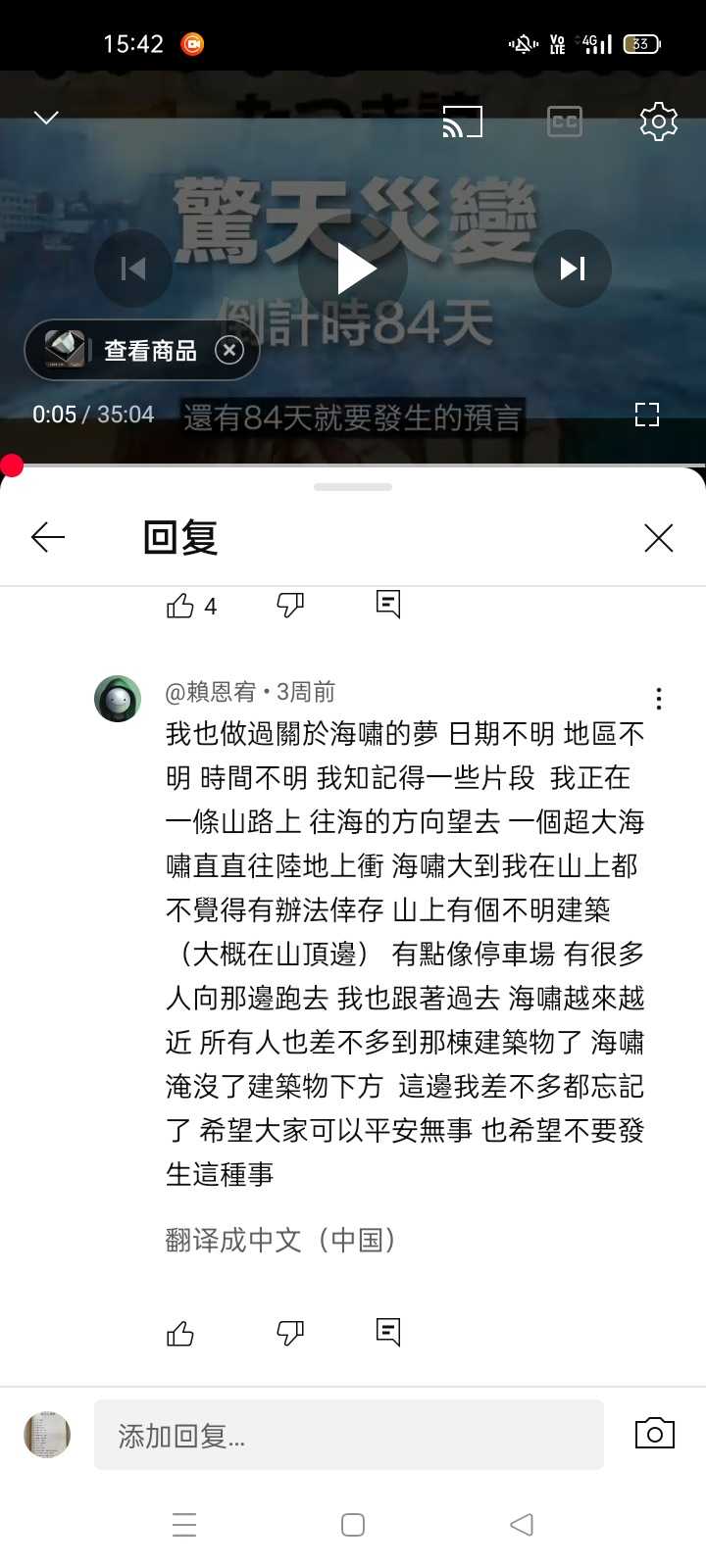This screenshot has width=706, height=1568.
Task: Open video settings gear
Action: click(658, 122)
